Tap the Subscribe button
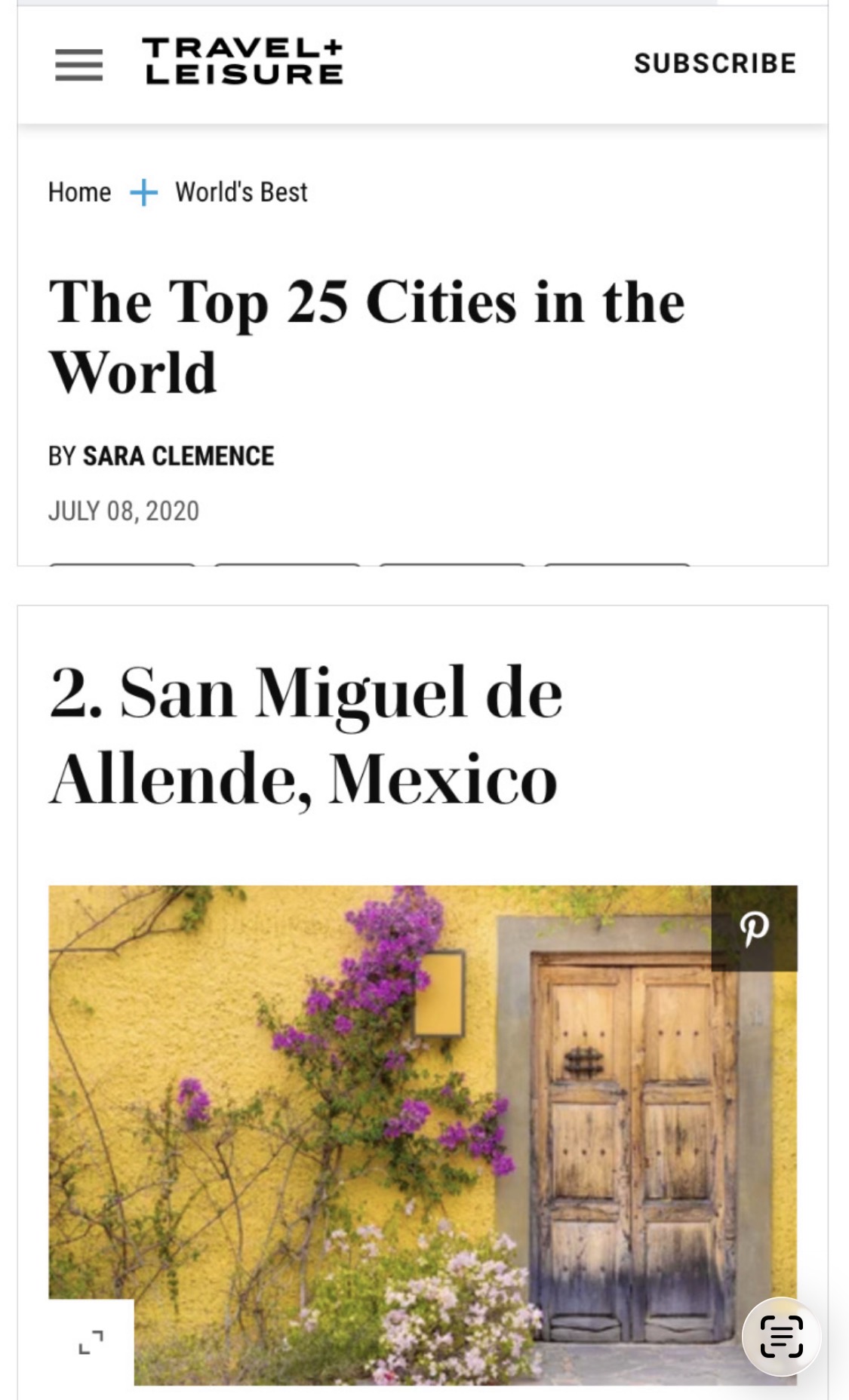 (715, 63)
